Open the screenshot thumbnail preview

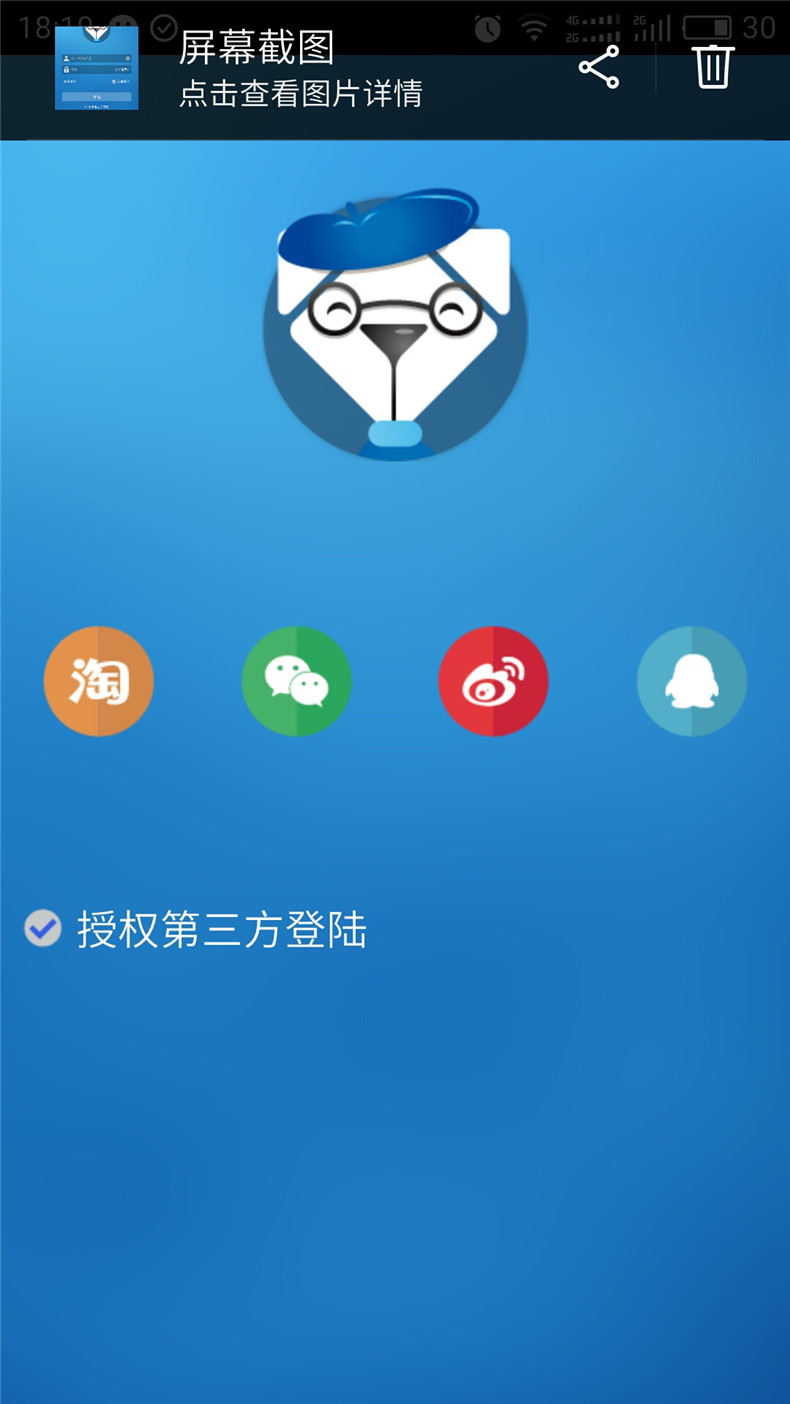(x=96, y=68)
